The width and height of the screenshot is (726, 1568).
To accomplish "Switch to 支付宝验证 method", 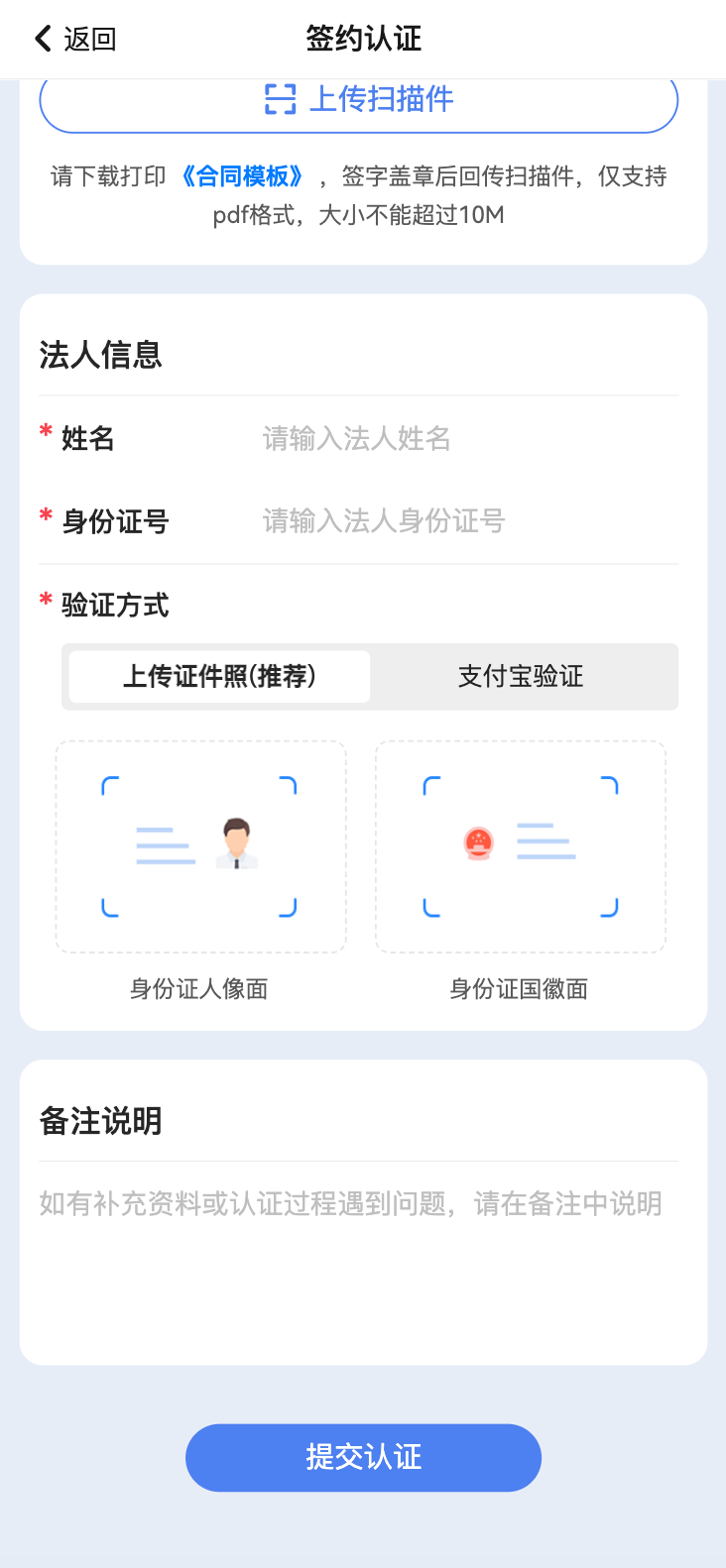I will coord(521,677).
